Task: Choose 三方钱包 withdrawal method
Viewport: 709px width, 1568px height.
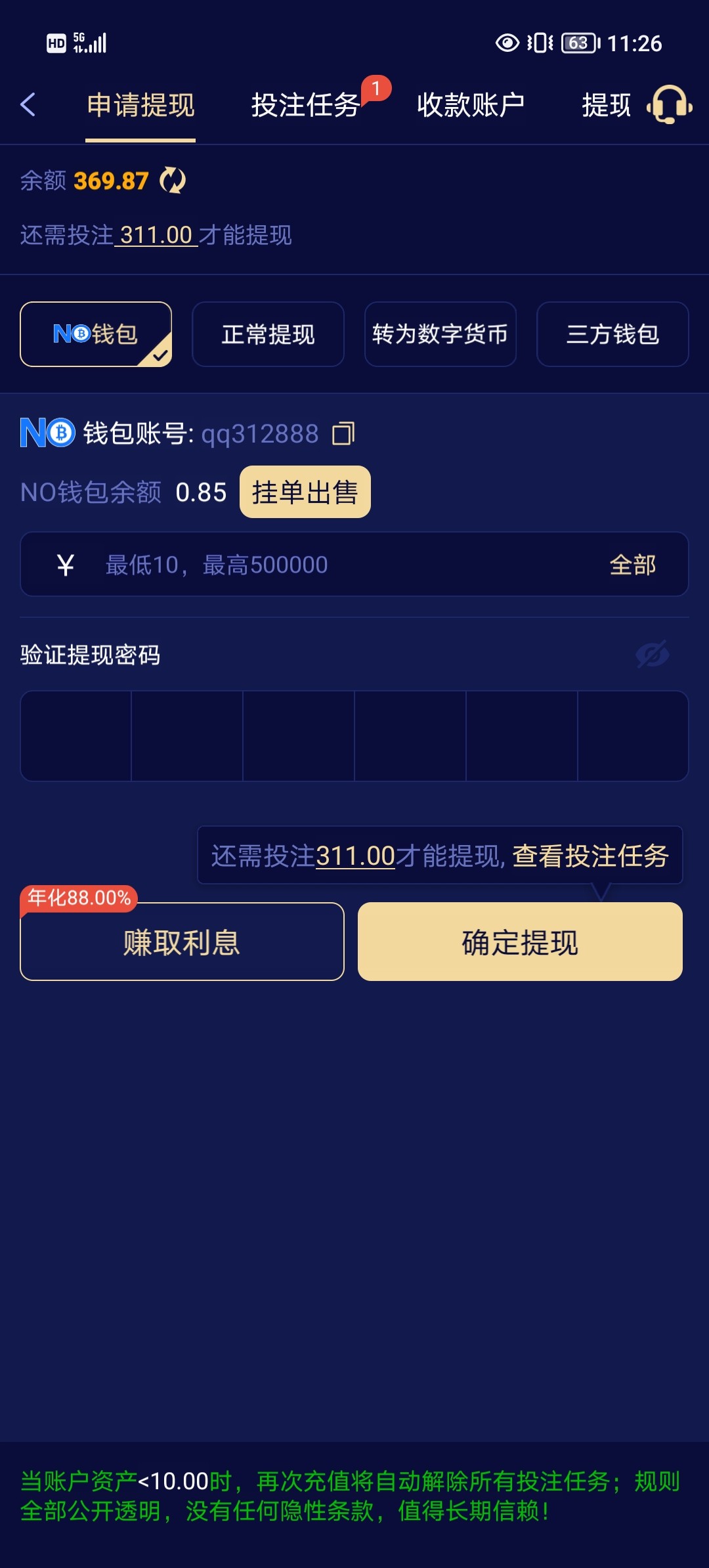Action: [612, 334]
